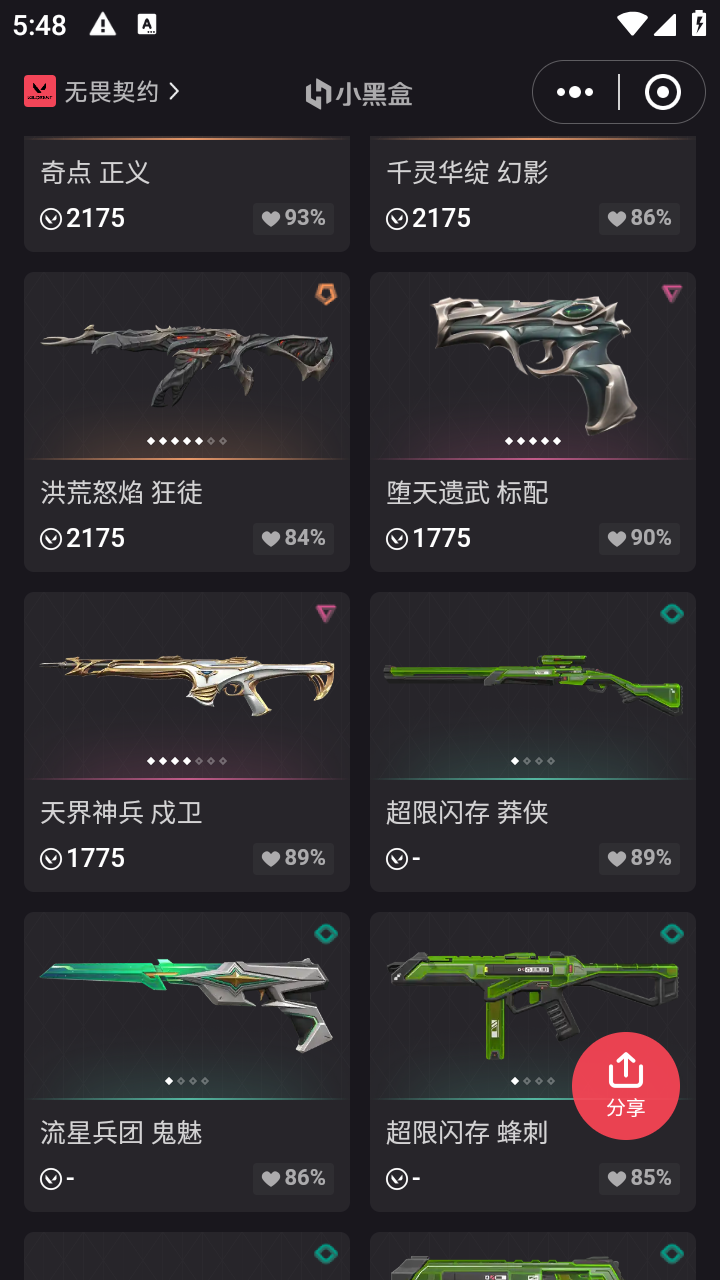The height and width of the screenshot is (1280, 720).
Task: View the 流星兵团 鬼魅 skin card
Action: [187, 1062]
